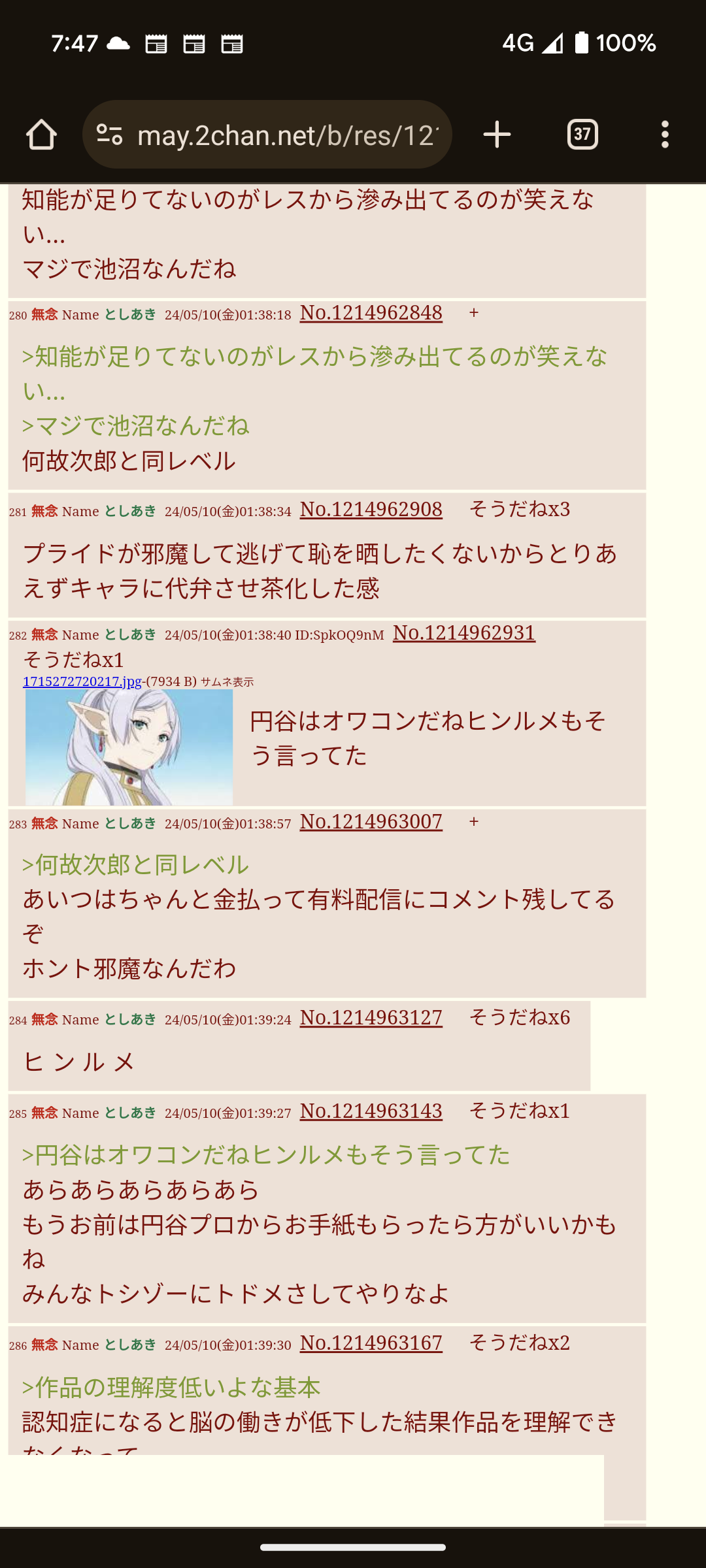Image resolution: width=706 pixels, height=1568 pixels.
Task: Open a new browser tab
Action: point(497,135)
